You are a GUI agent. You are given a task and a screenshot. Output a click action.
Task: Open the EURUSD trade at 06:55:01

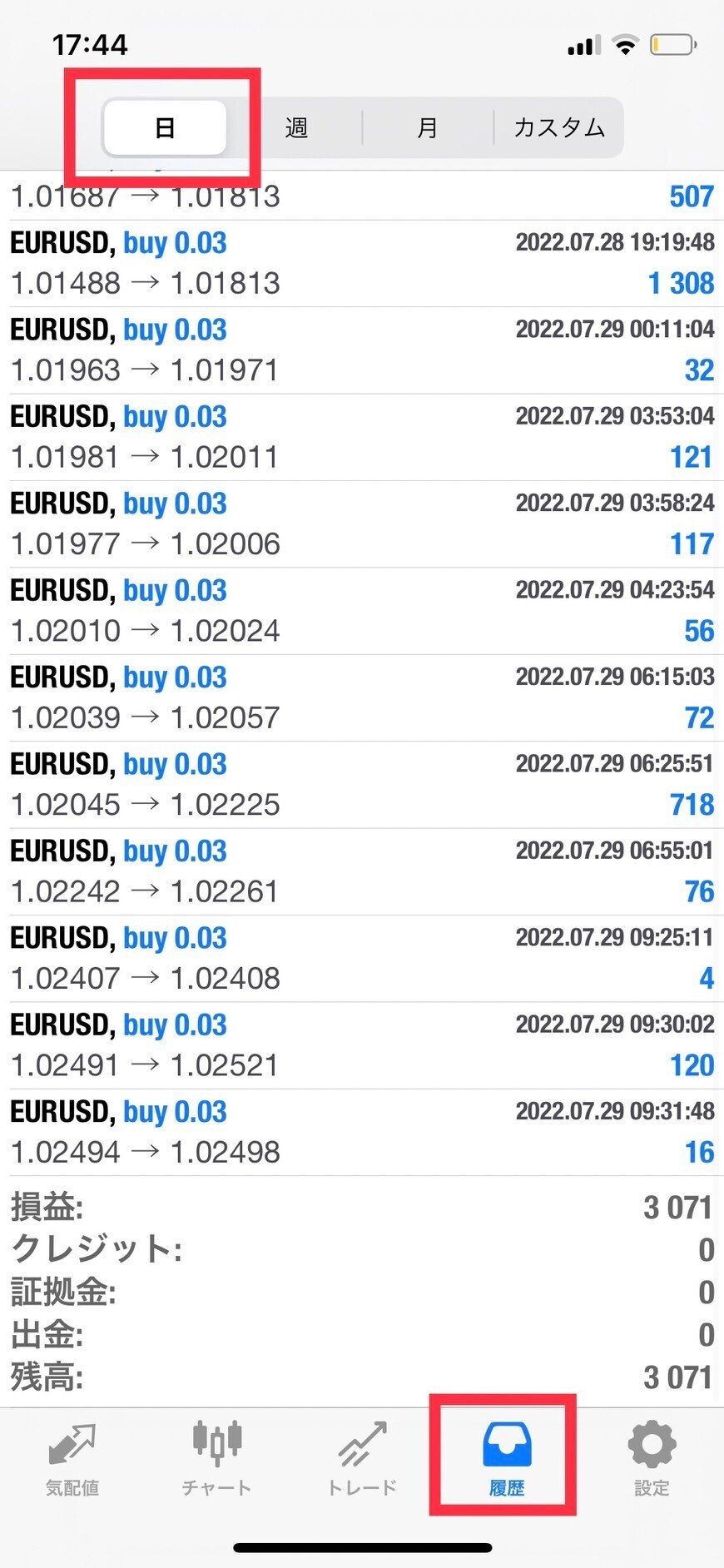click(x=362, y=871)
